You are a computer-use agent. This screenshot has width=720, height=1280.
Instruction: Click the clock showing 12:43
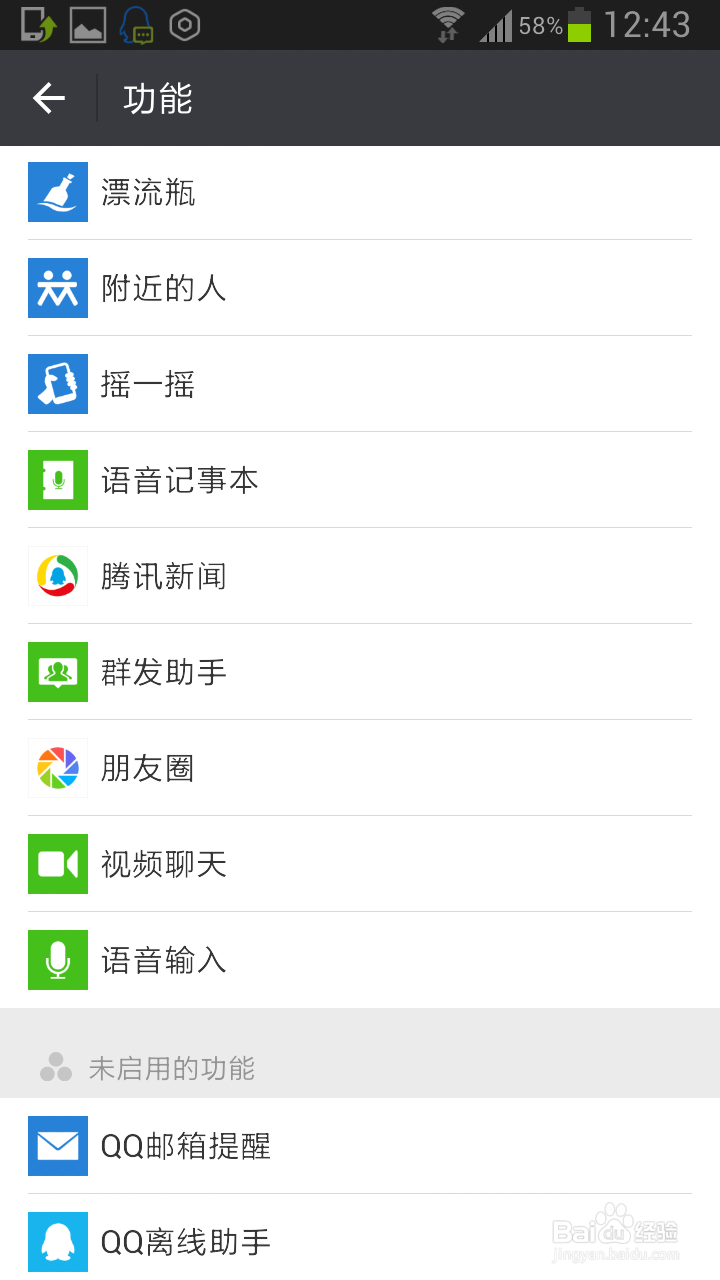[x=653, y=25]
